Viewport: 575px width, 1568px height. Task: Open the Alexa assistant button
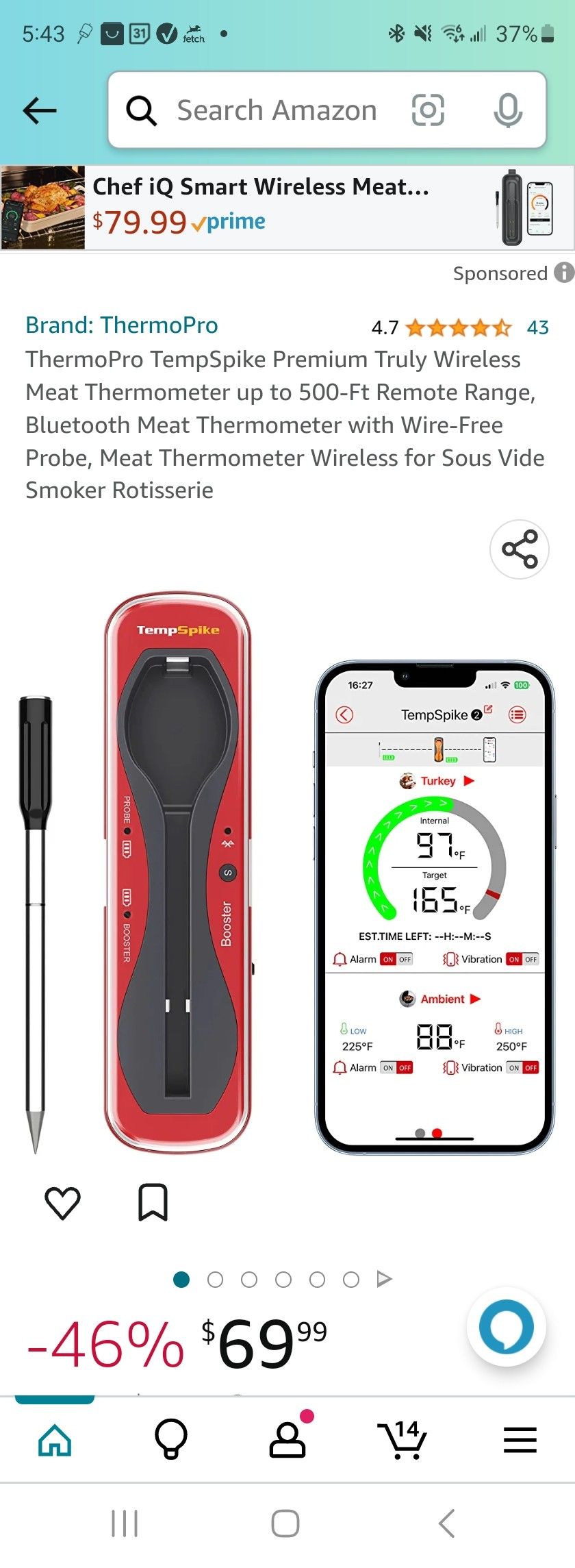(507, 1327)
